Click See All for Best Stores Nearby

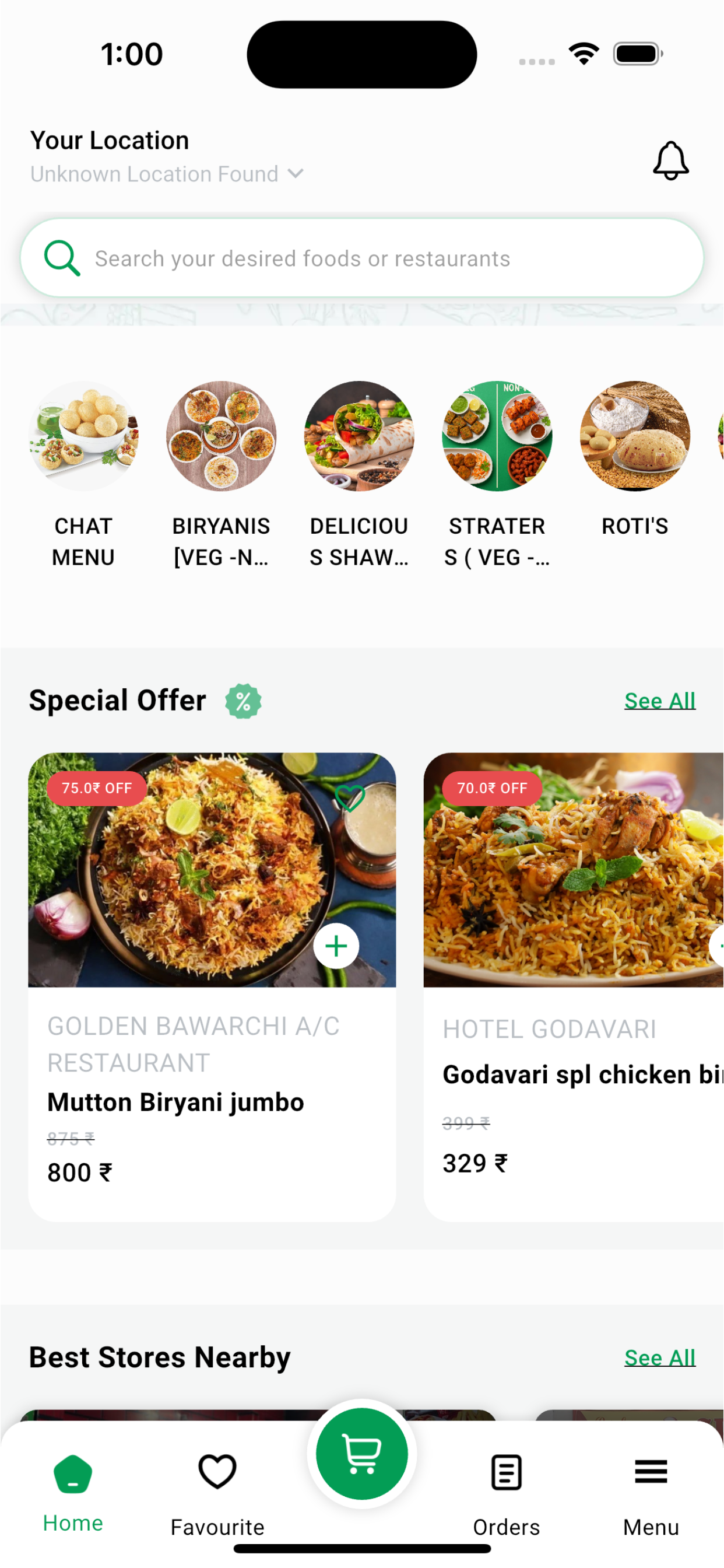pos(659,1357)
